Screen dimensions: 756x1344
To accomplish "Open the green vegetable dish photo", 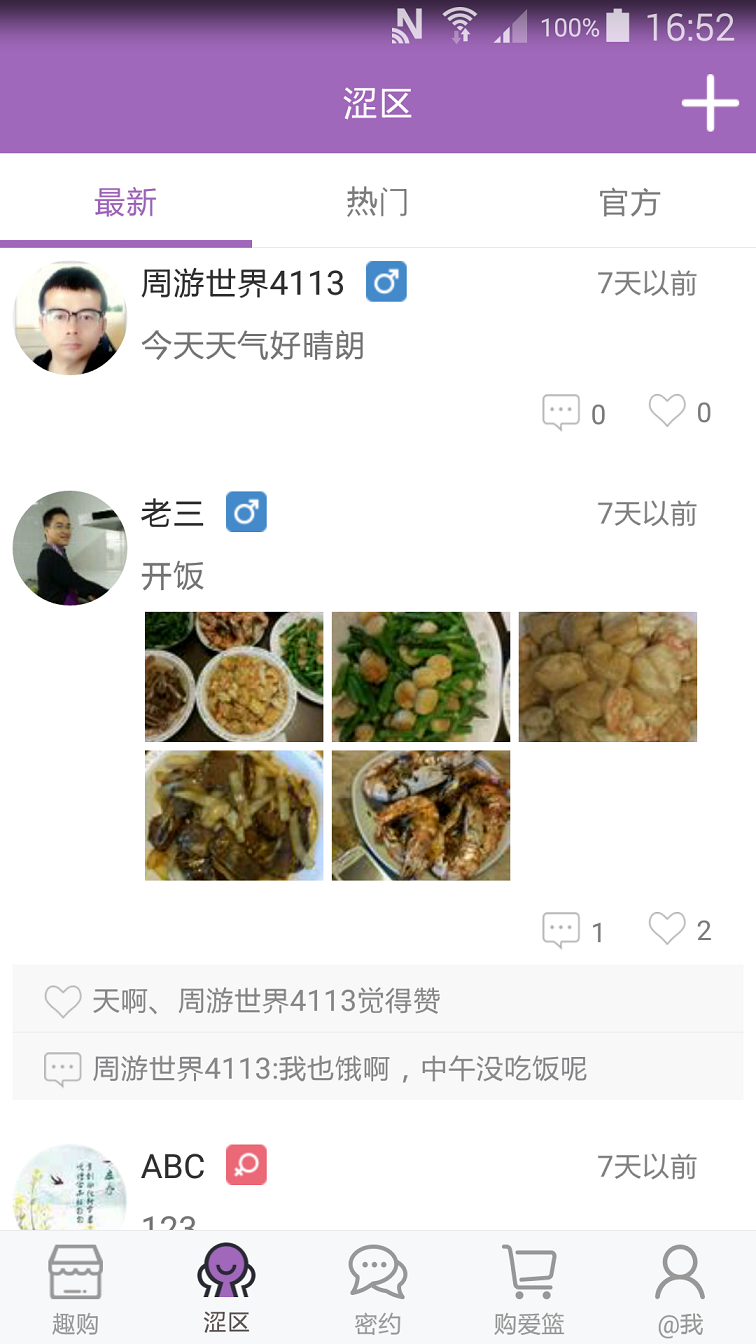I will coord(421,677).
